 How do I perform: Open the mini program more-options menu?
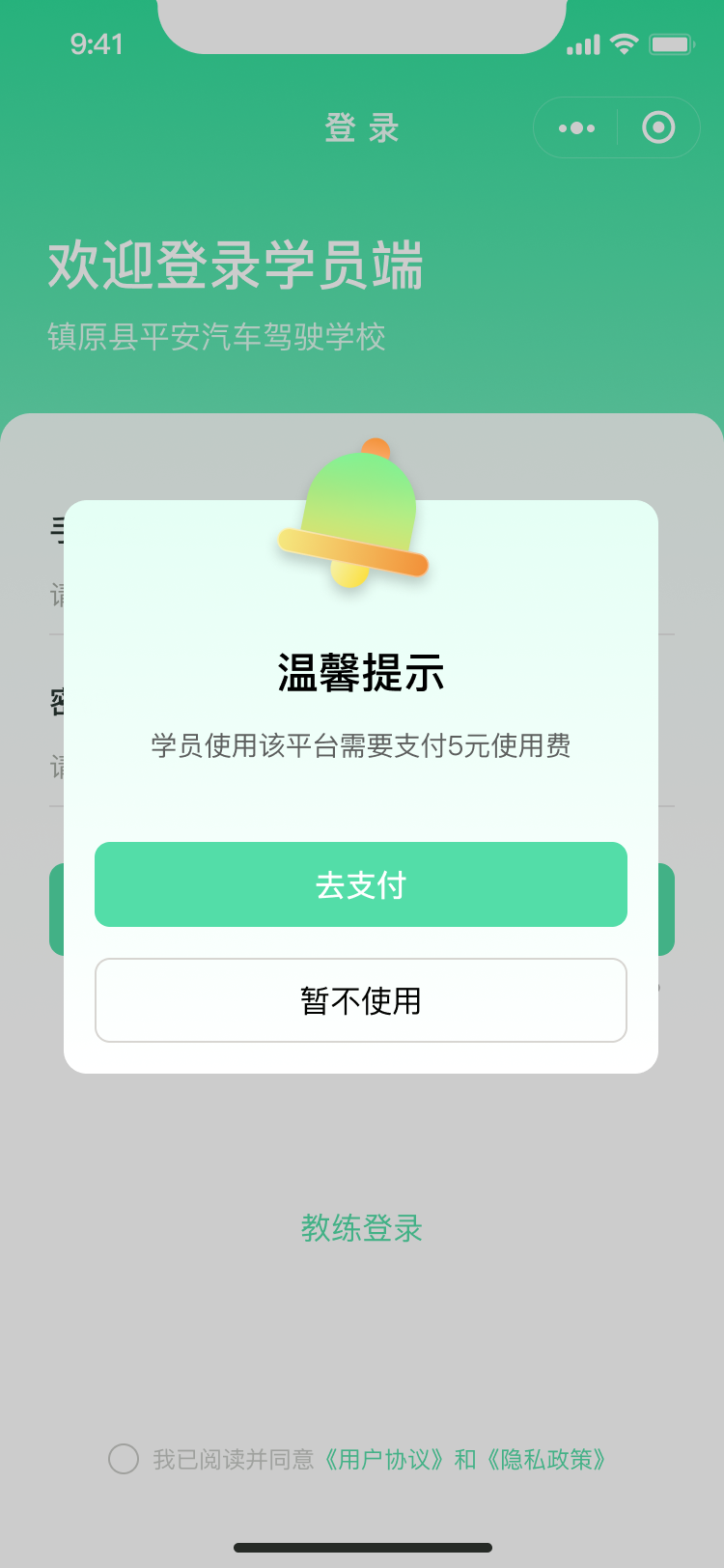[x=576, y=127]
